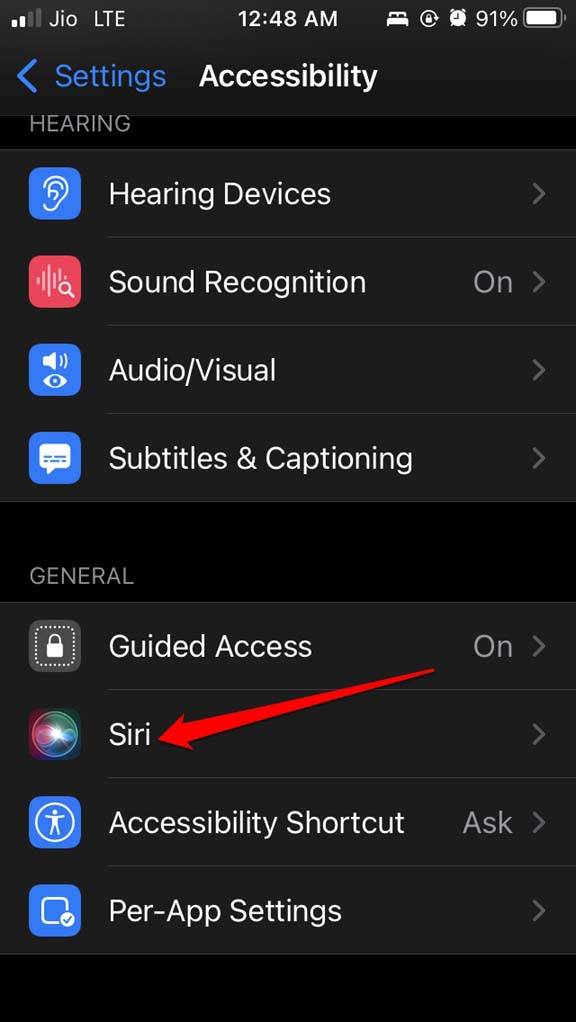Open Per-App Settings
The width and height of the screenshot is (576, 1022).
[288, 910]
